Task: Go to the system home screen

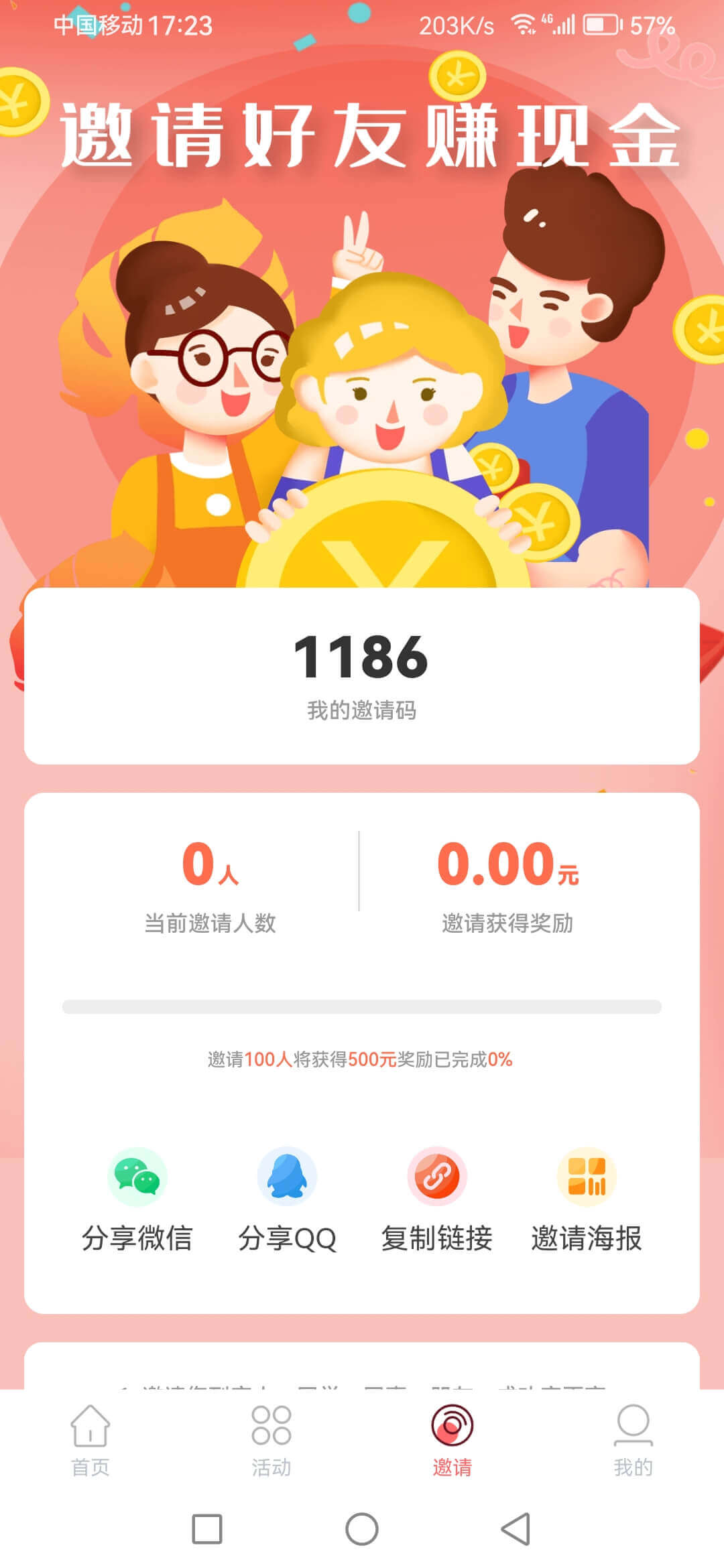Action: point(362,1529)
